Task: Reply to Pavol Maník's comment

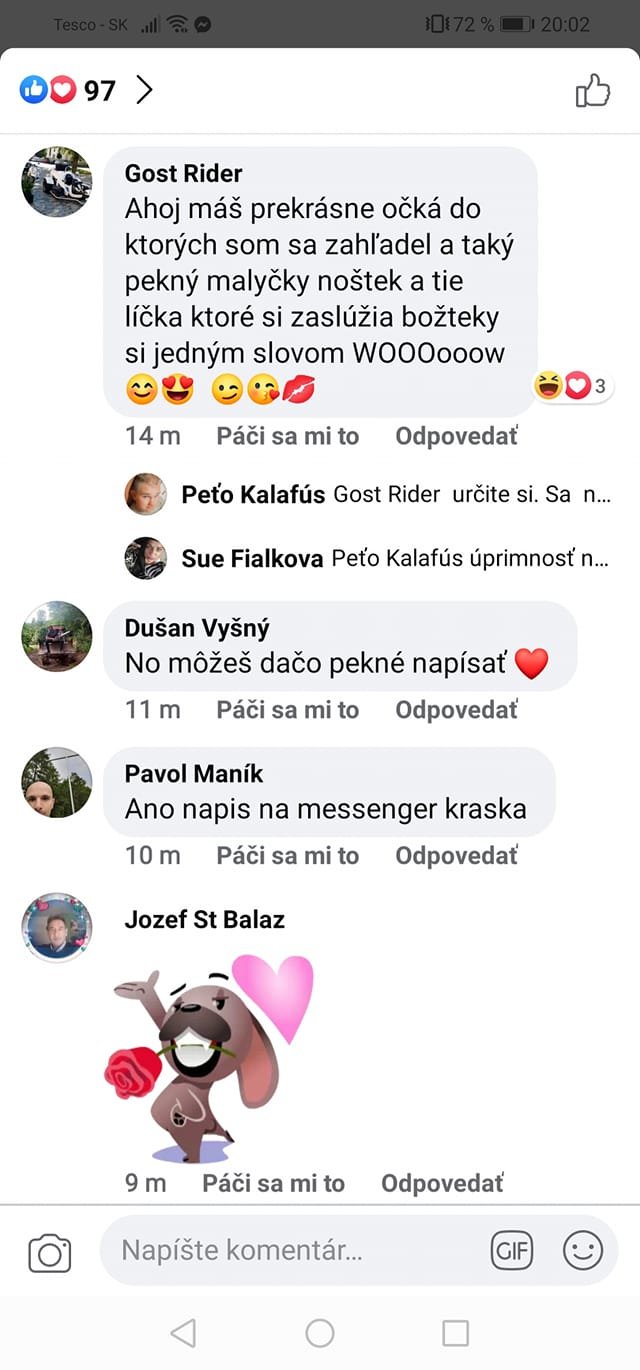Action: [457, 856]
